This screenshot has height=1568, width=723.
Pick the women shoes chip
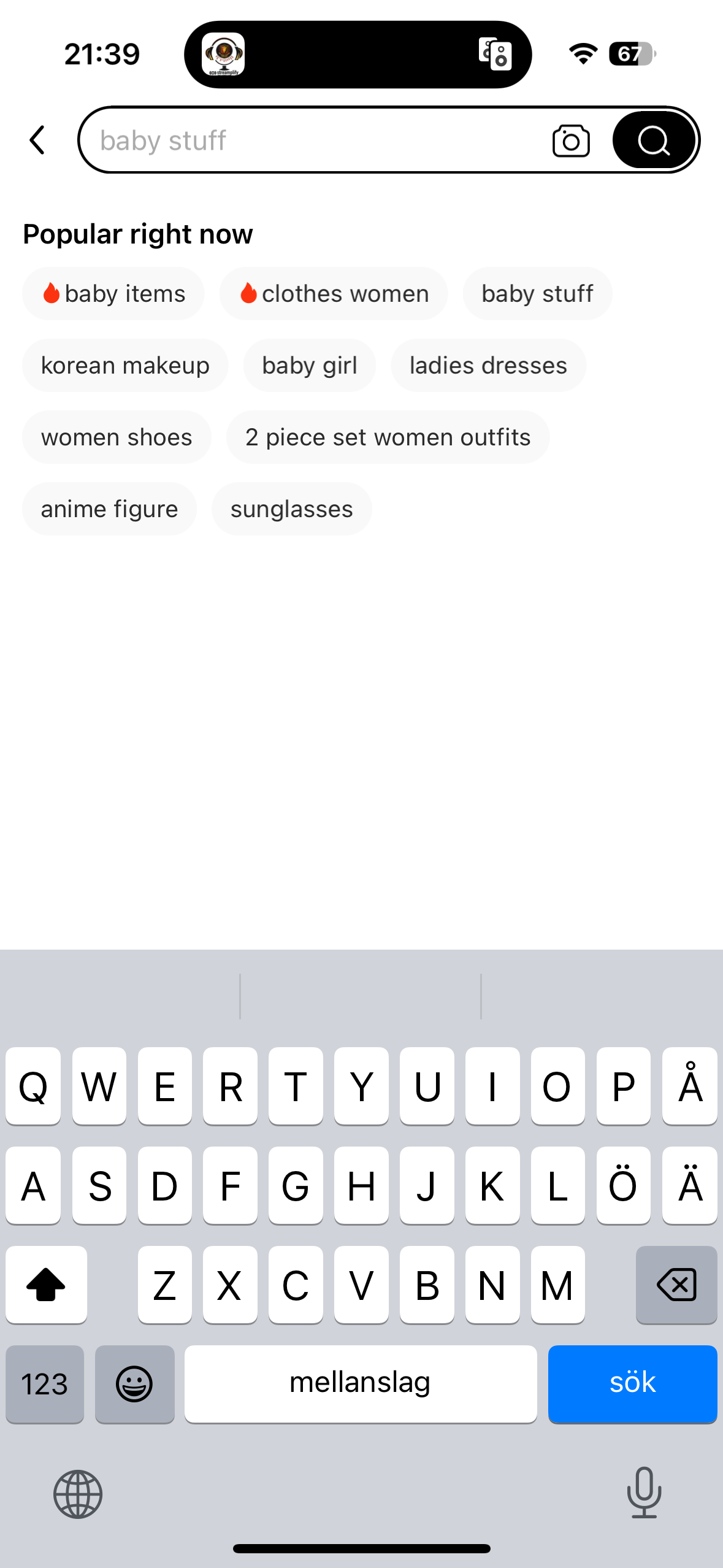click(x=117, y=437)
